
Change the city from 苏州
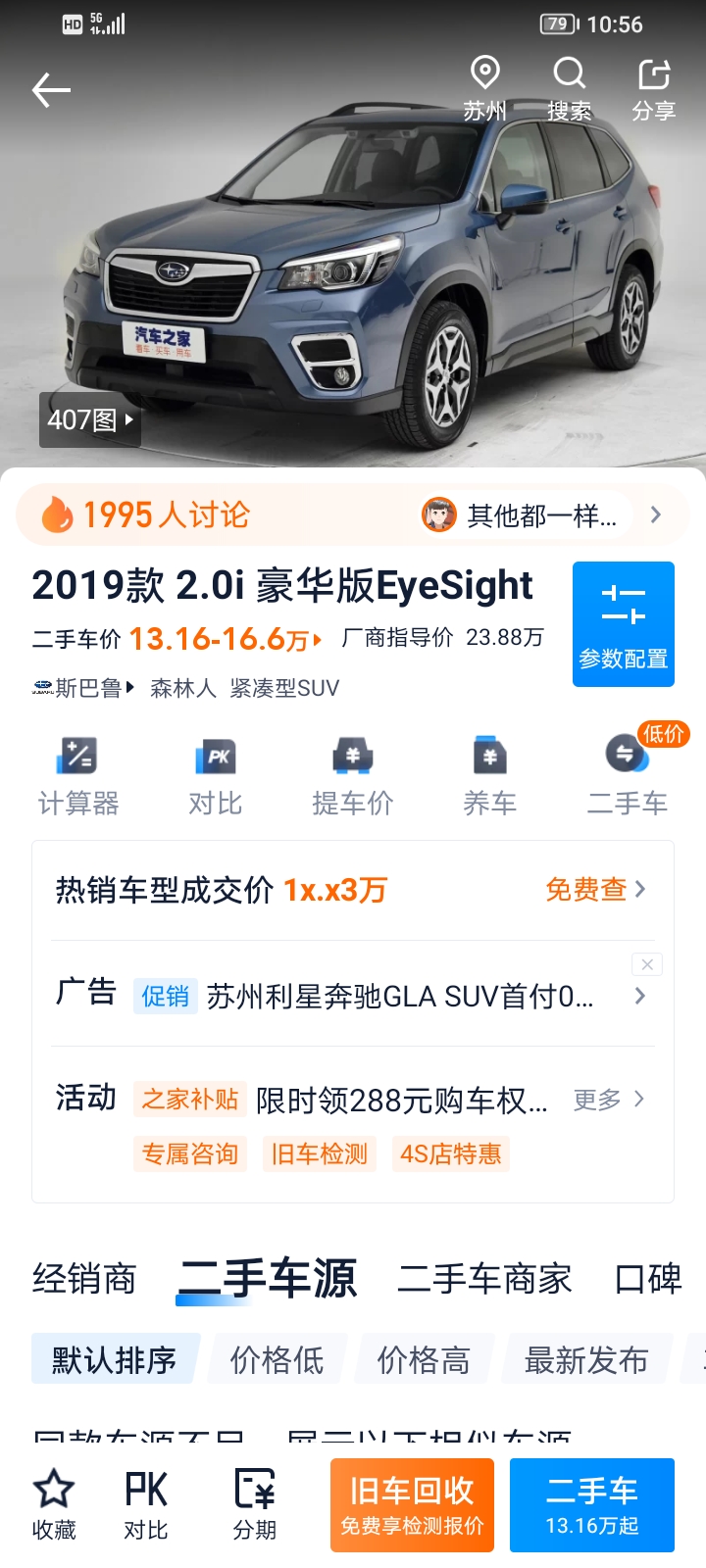[485, 89]
